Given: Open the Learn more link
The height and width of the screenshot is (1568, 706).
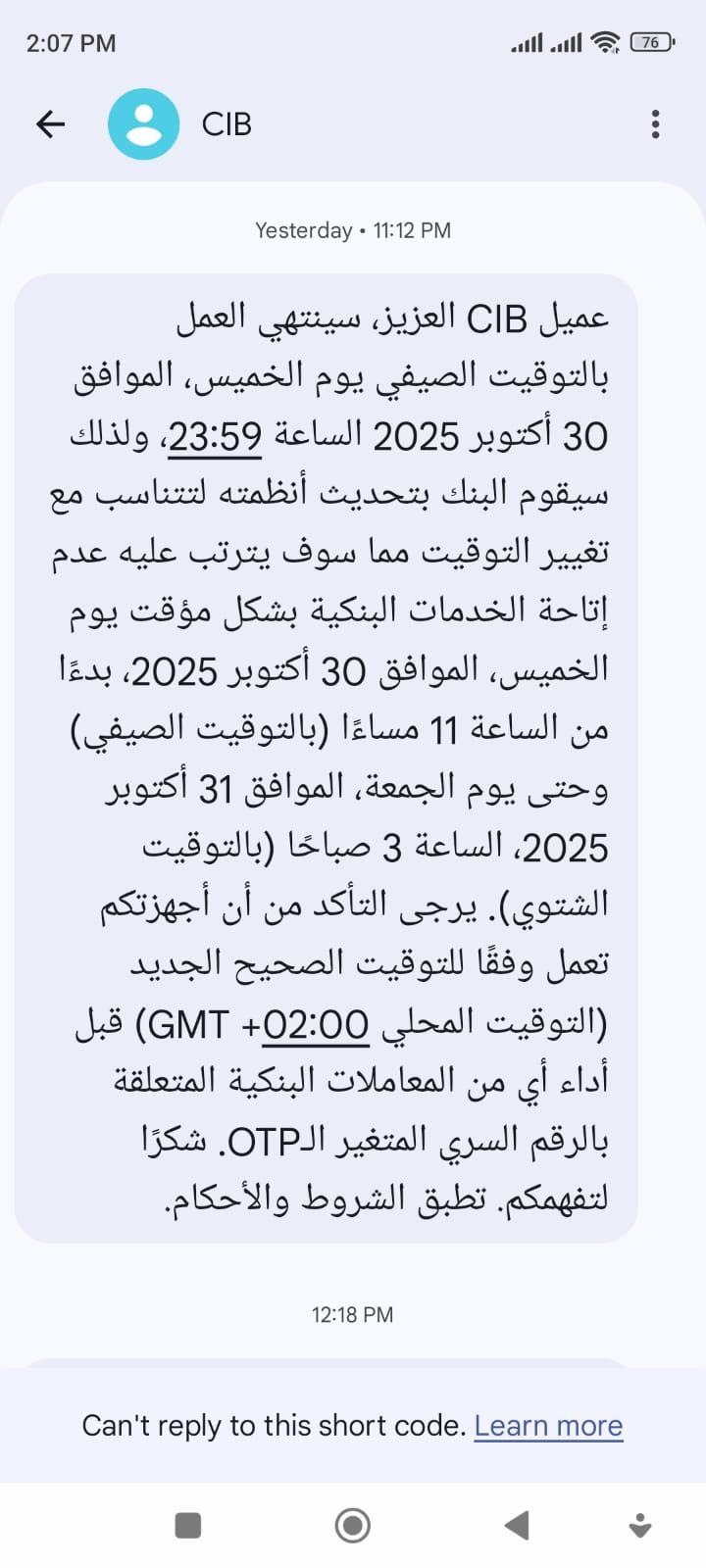Looking at the screenshot, I should tap(548, 1426).
